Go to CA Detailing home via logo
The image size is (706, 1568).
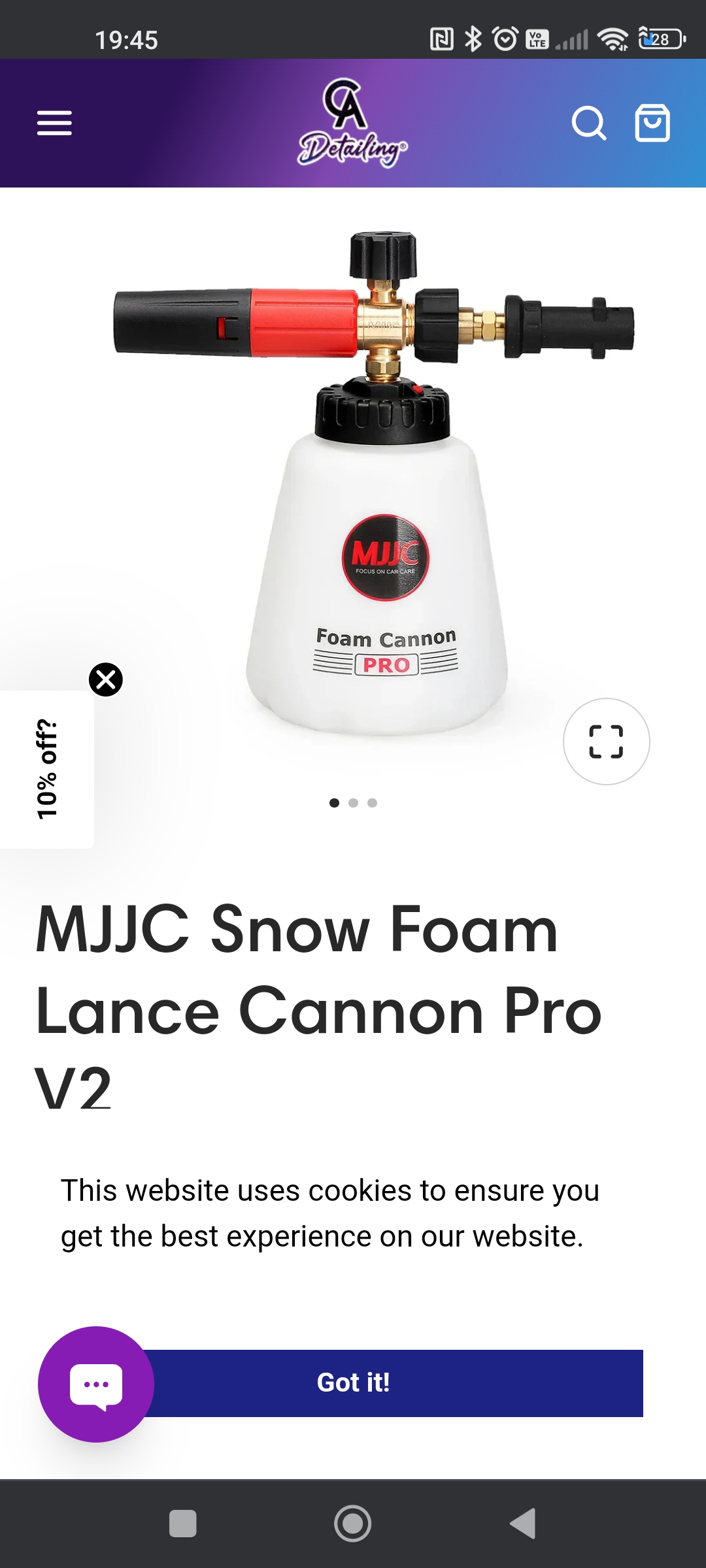pyautogui.click(x=352, y=123)
